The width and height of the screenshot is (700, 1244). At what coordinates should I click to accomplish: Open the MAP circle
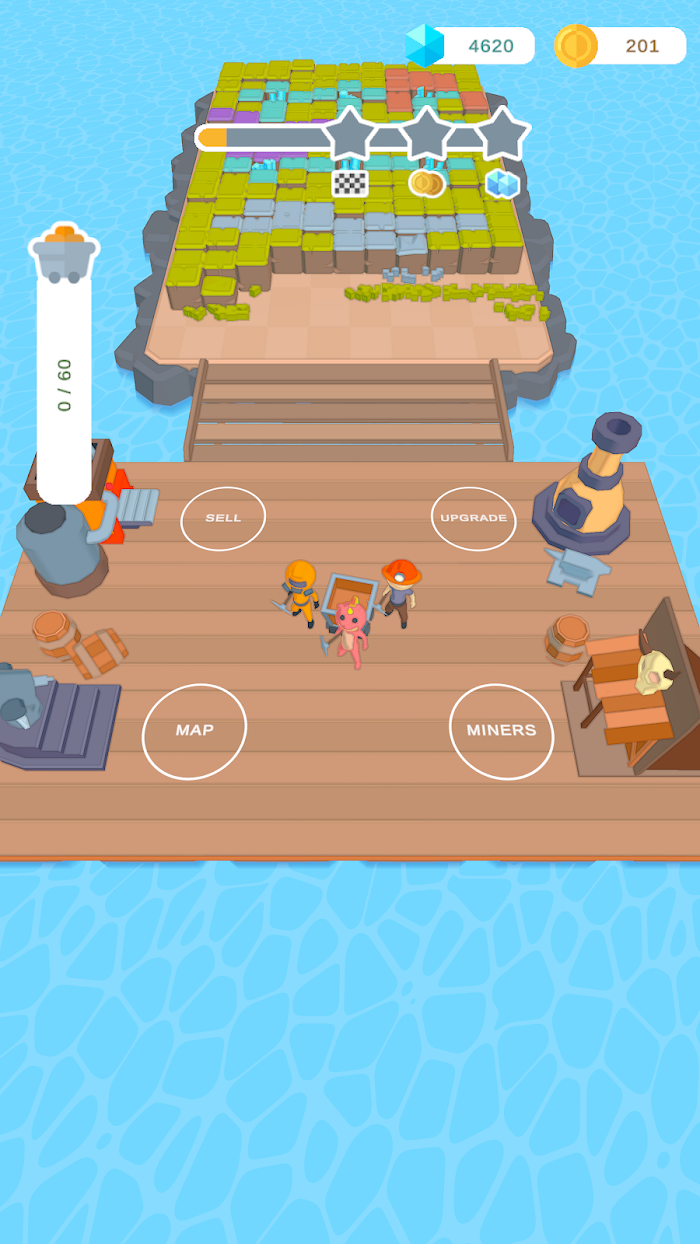195,731
